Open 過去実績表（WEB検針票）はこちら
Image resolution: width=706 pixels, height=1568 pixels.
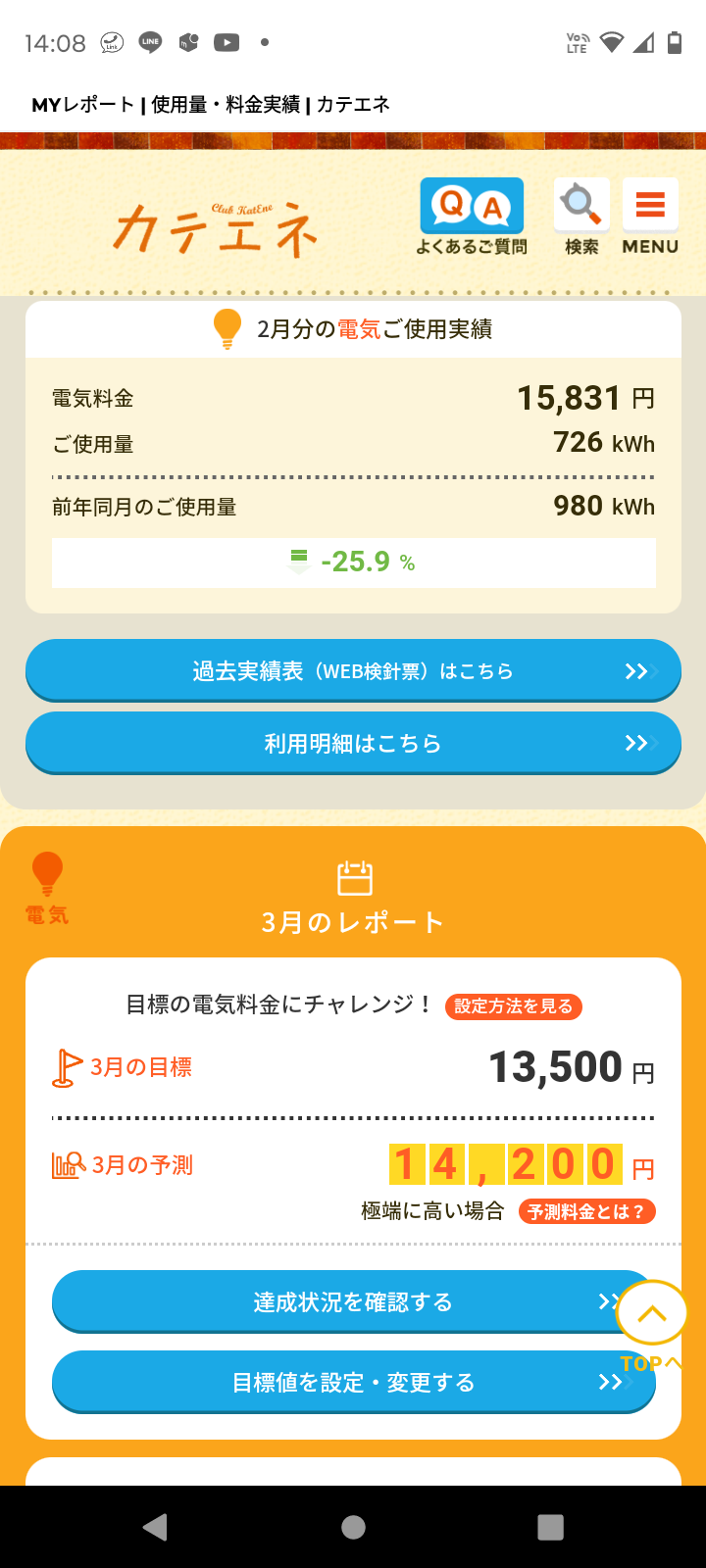click(353, 671)
